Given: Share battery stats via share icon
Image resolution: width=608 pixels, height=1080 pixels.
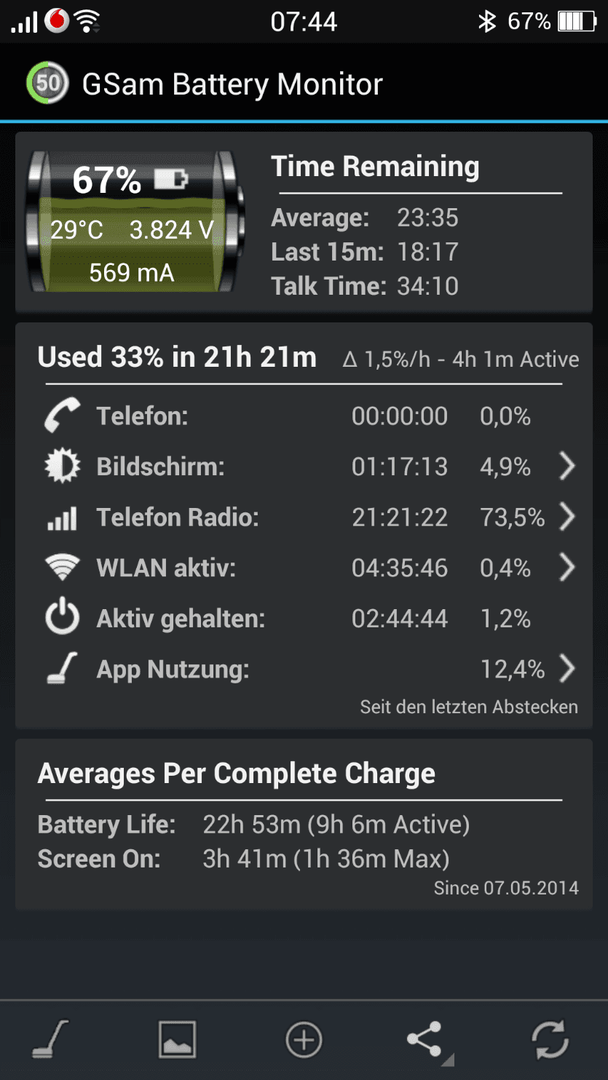Looking at the screenshot, I should [x=430, y=1040].
